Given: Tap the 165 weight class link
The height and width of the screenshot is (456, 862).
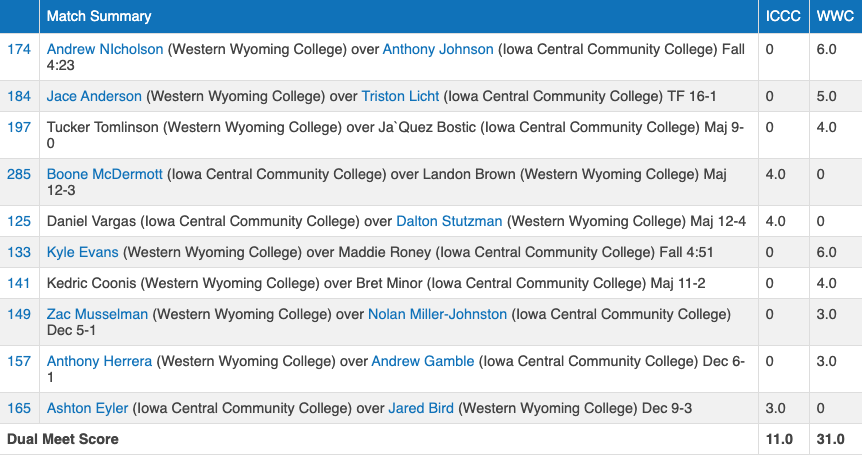Looking at the screenshot, I should [19, 408].
